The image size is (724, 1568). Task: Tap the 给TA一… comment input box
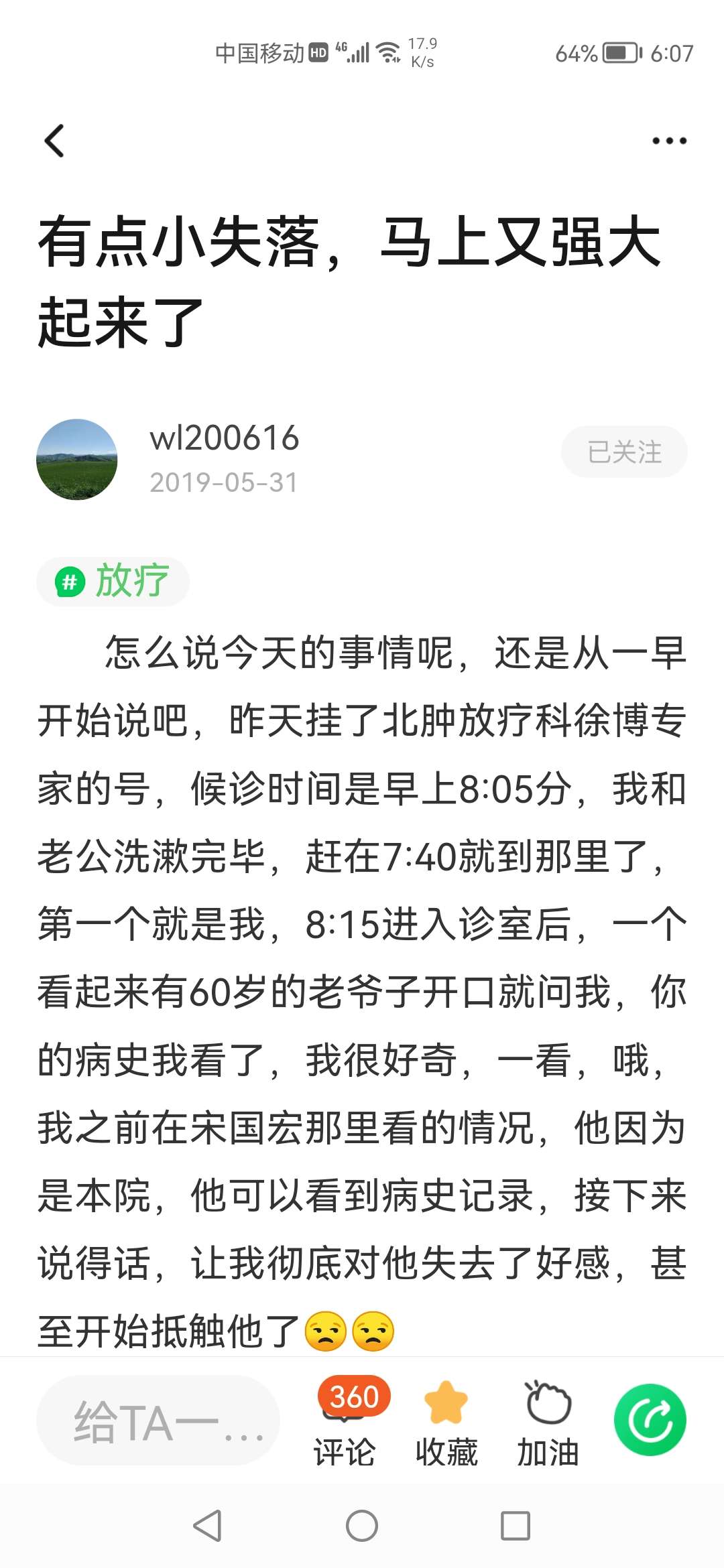tap(158, 1421)
